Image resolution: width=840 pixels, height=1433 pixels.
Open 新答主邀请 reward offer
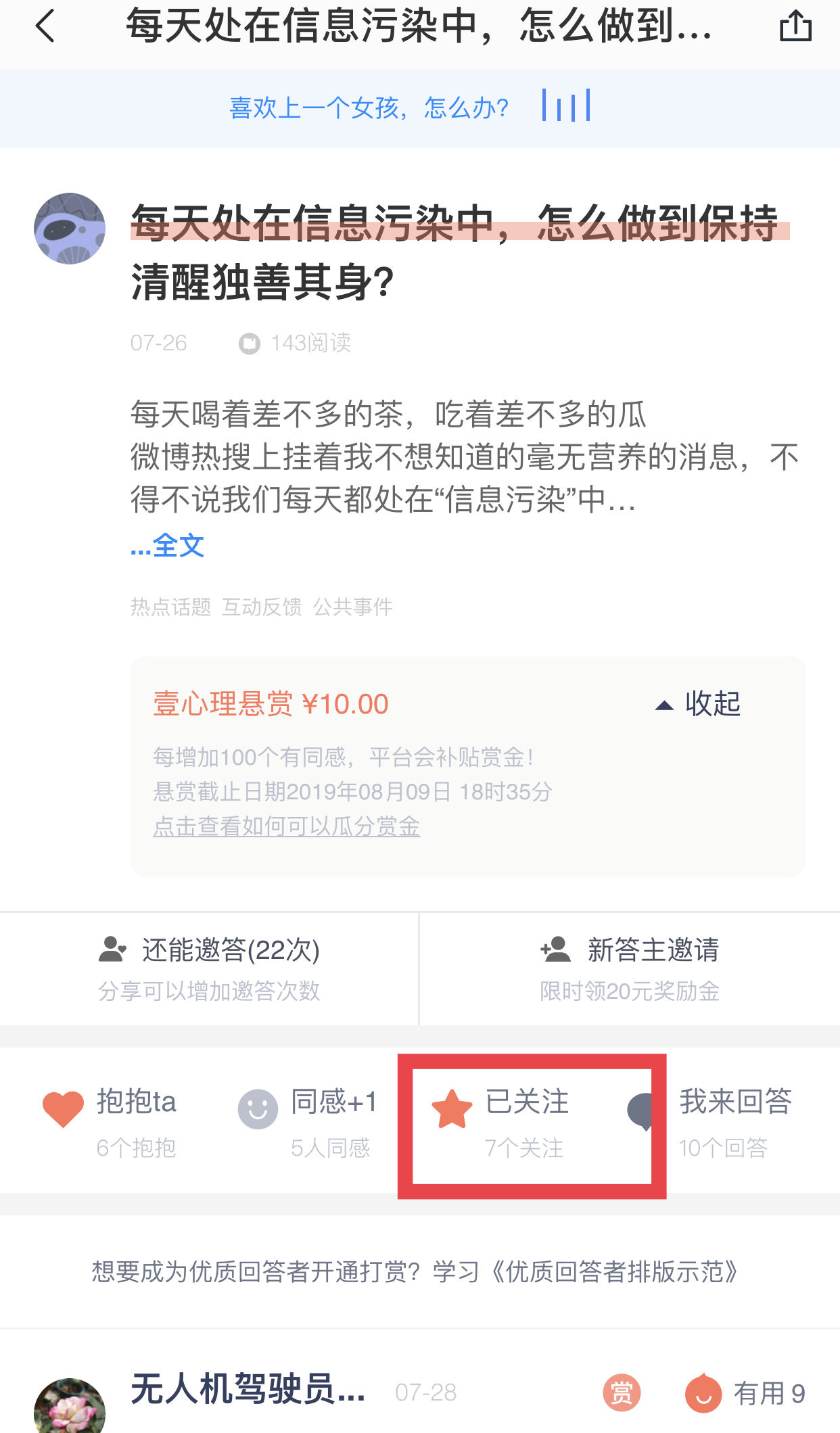point(629,968)
